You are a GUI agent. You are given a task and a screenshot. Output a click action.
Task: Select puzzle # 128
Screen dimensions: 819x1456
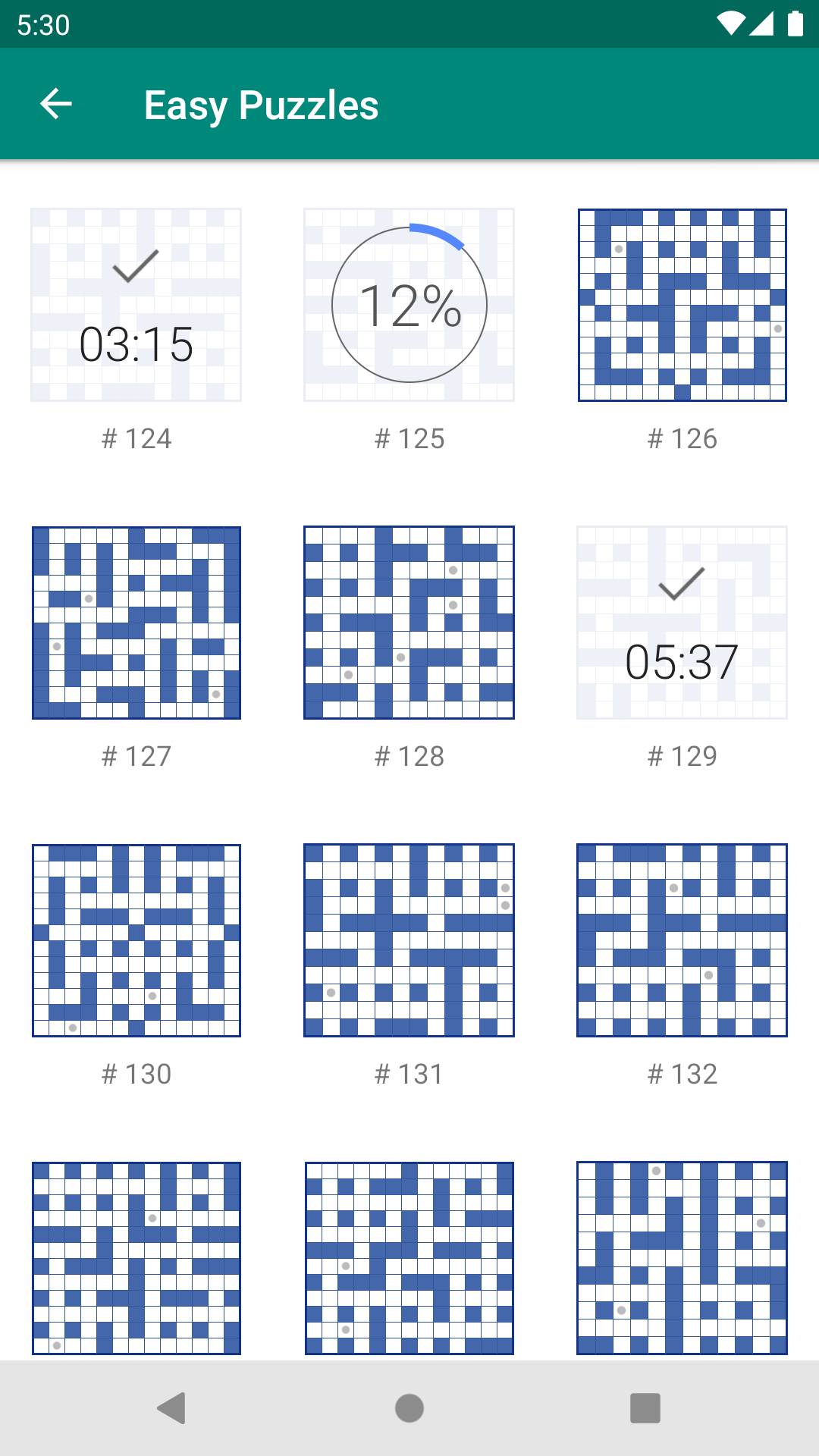pyautogui.click(x=409, y=623)
